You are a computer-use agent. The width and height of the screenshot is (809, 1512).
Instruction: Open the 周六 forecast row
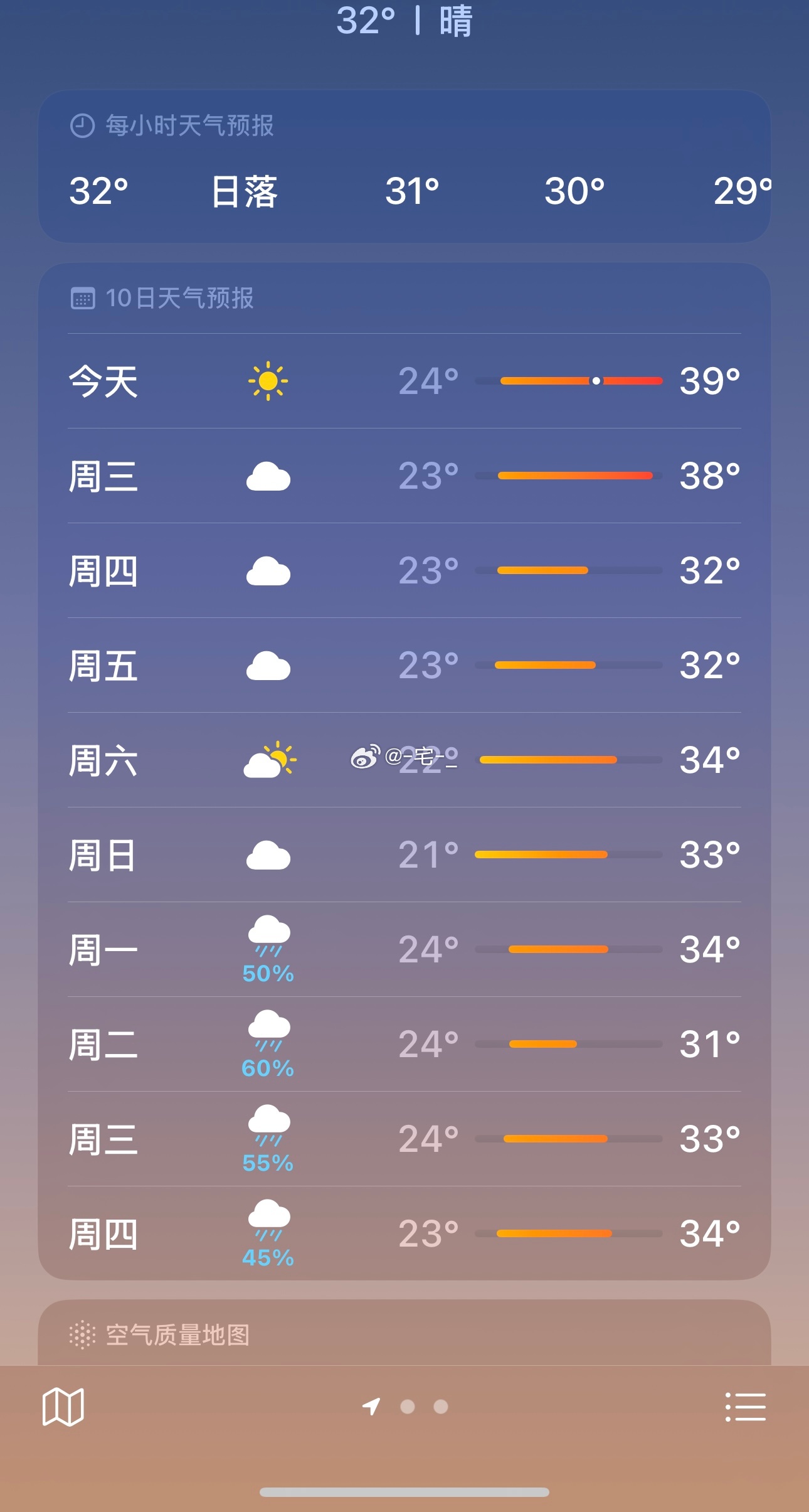[x=404, y=760]
